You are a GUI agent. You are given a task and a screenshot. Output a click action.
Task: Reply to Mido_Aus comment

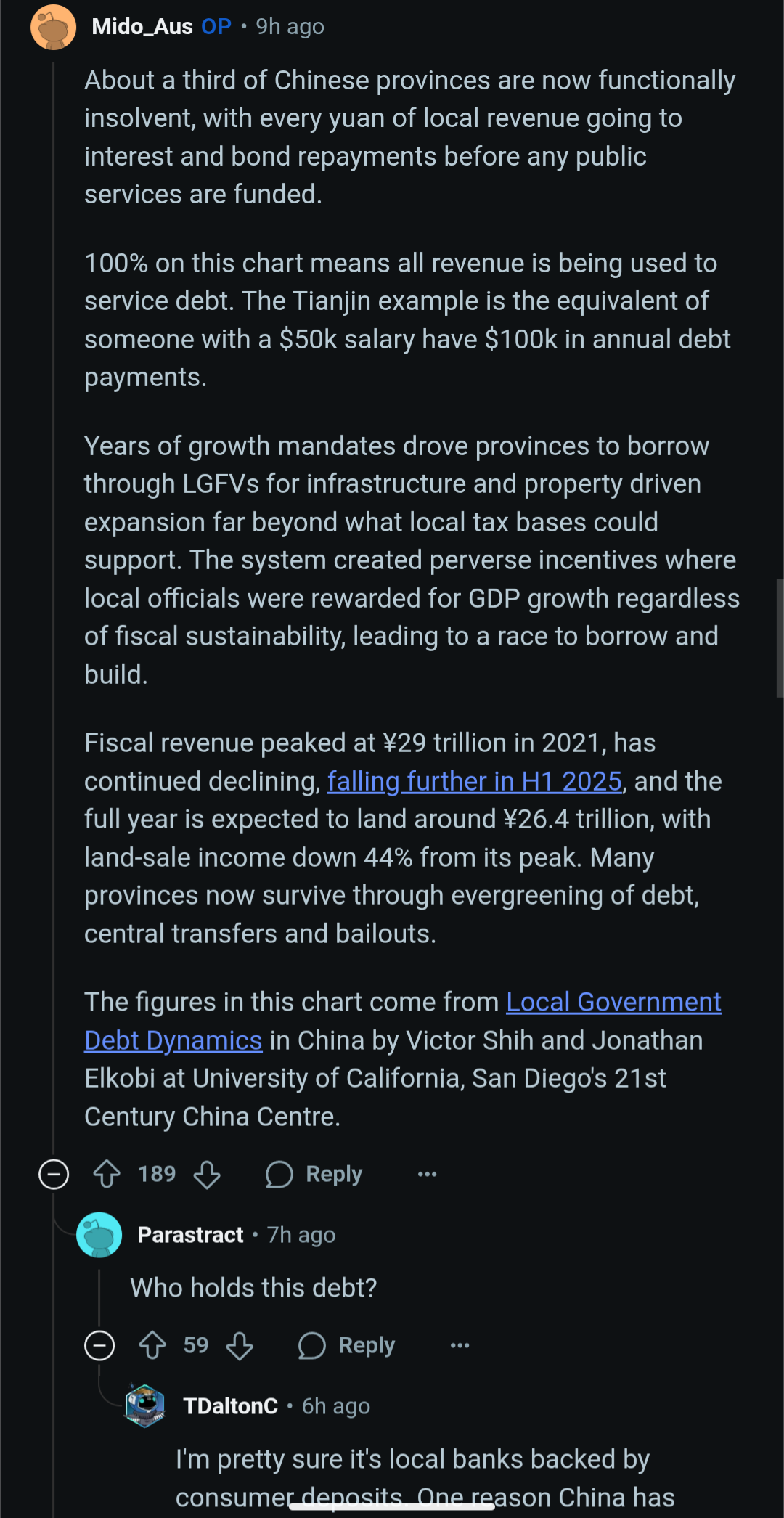pos(314,1174)
